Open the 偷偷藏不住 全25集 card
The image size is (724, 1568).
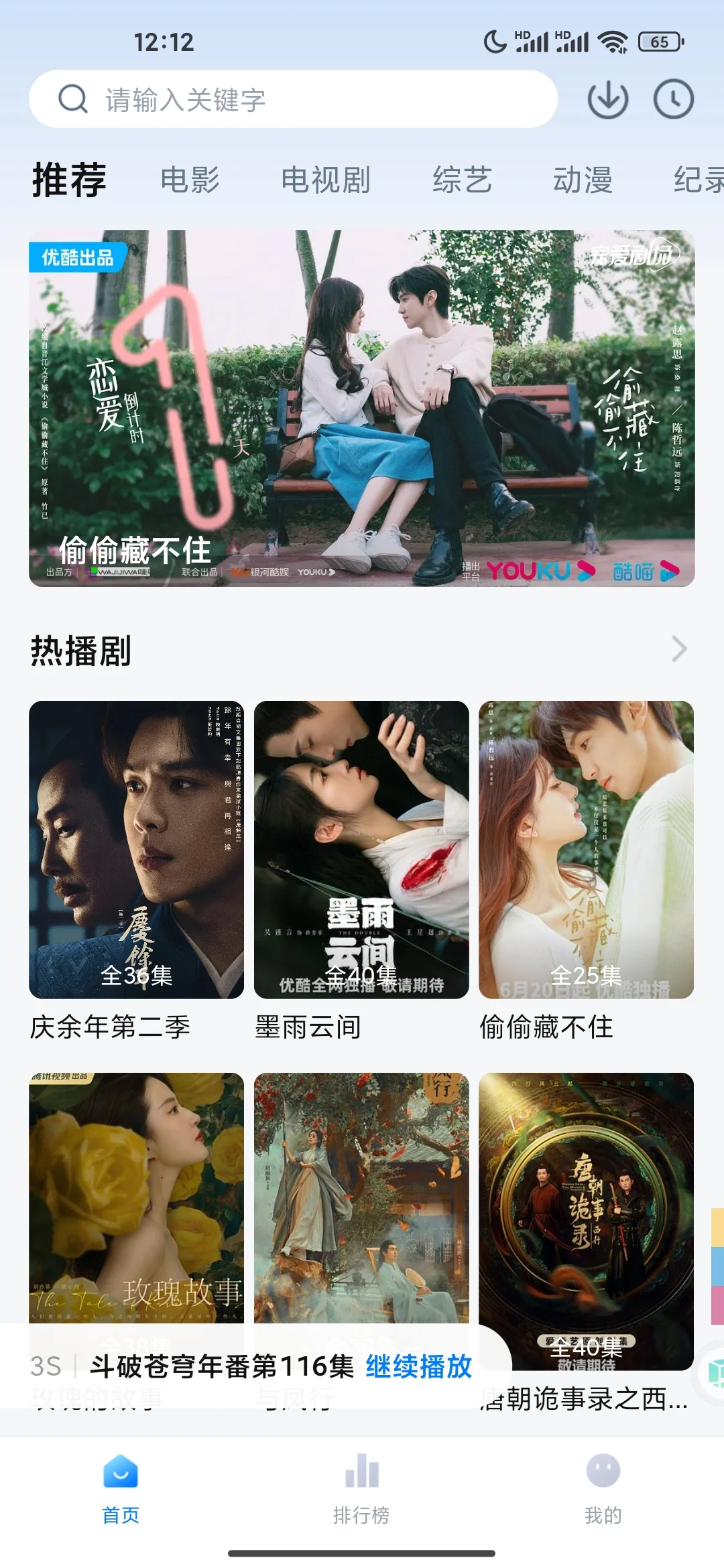[586, 850]
